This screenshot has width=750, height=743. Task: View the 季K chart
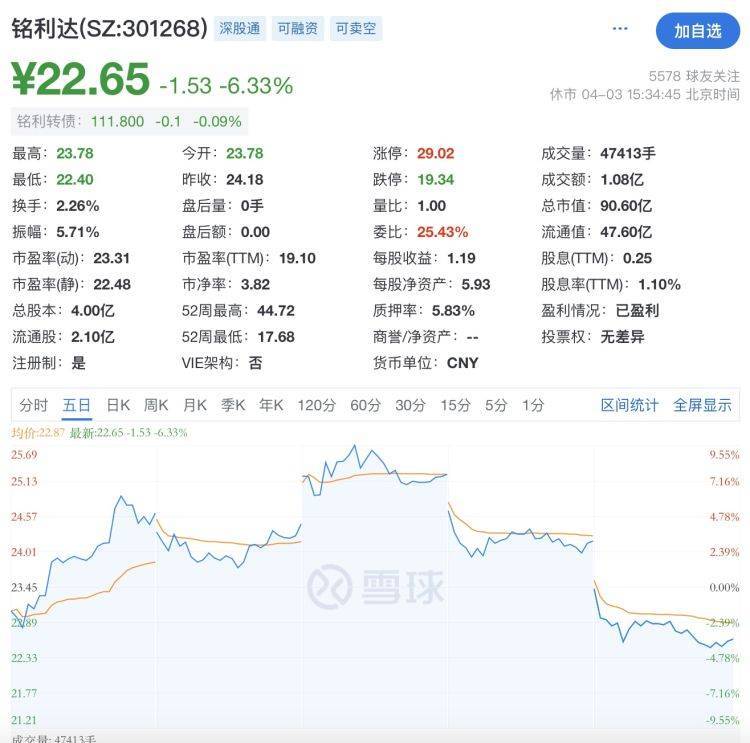click(233, 405)
